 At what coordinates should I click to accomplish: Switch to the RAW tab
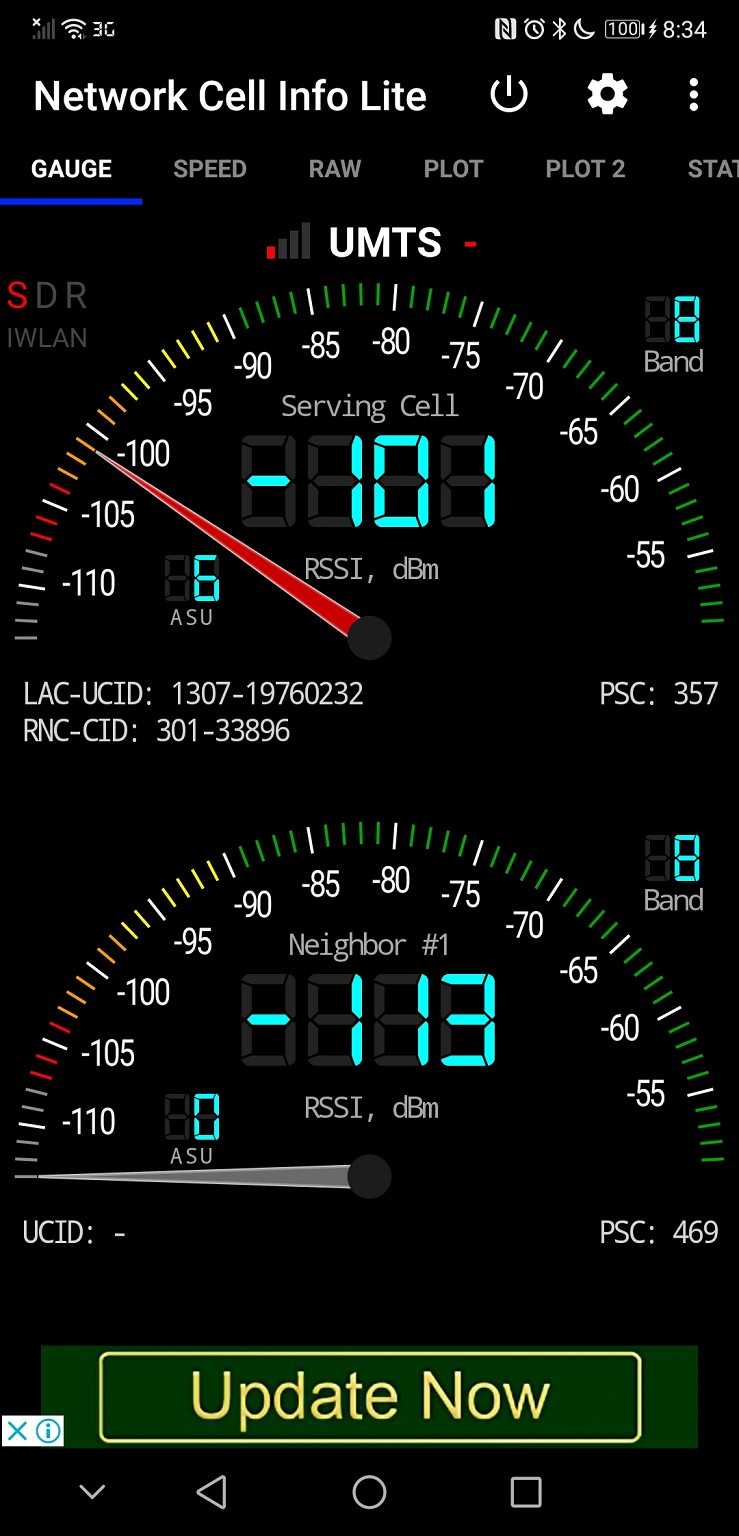[x=335, y=169]
